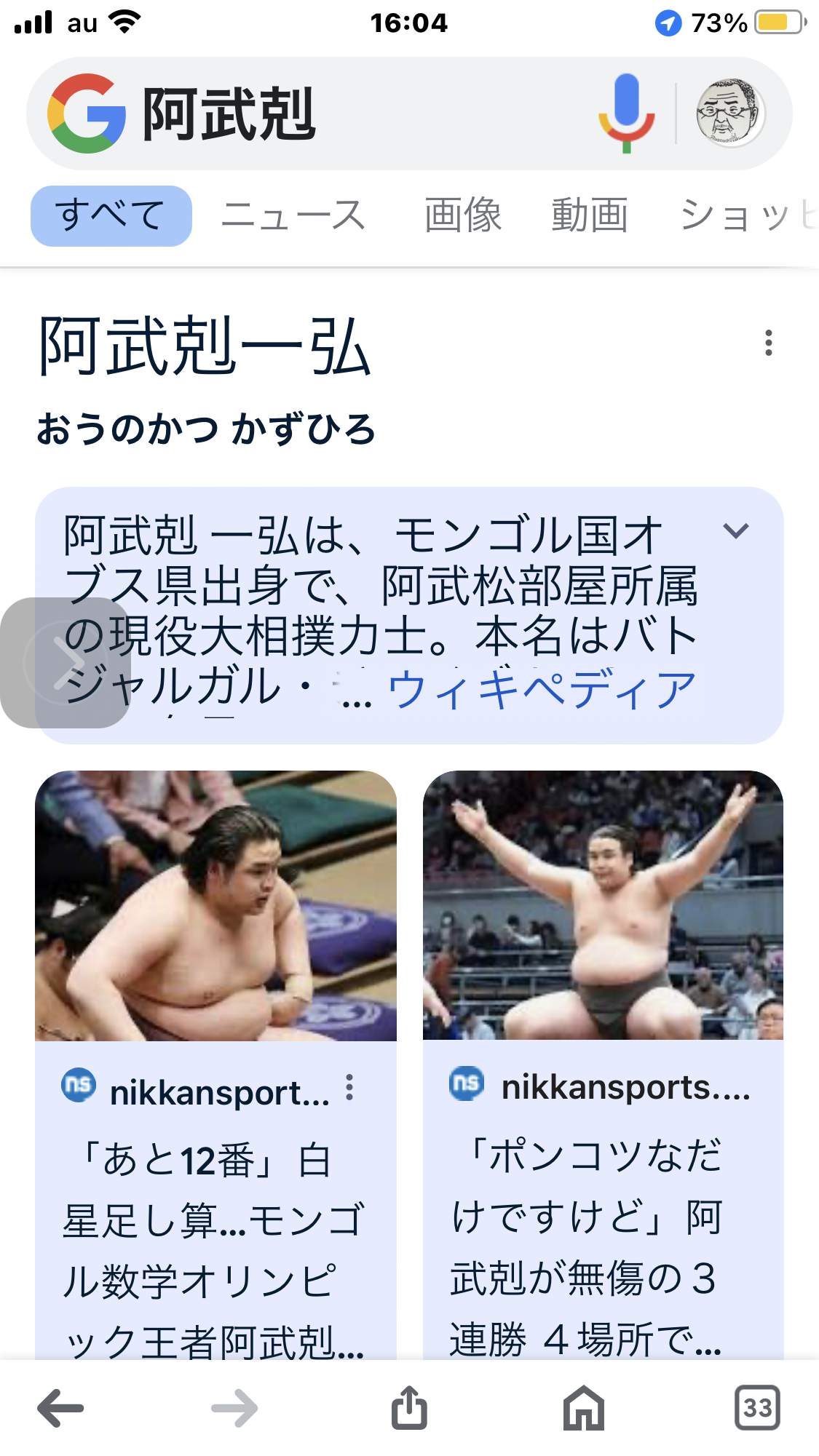Switch to the 動画 tab
The image size is (819, 1456).
(589, 216)
